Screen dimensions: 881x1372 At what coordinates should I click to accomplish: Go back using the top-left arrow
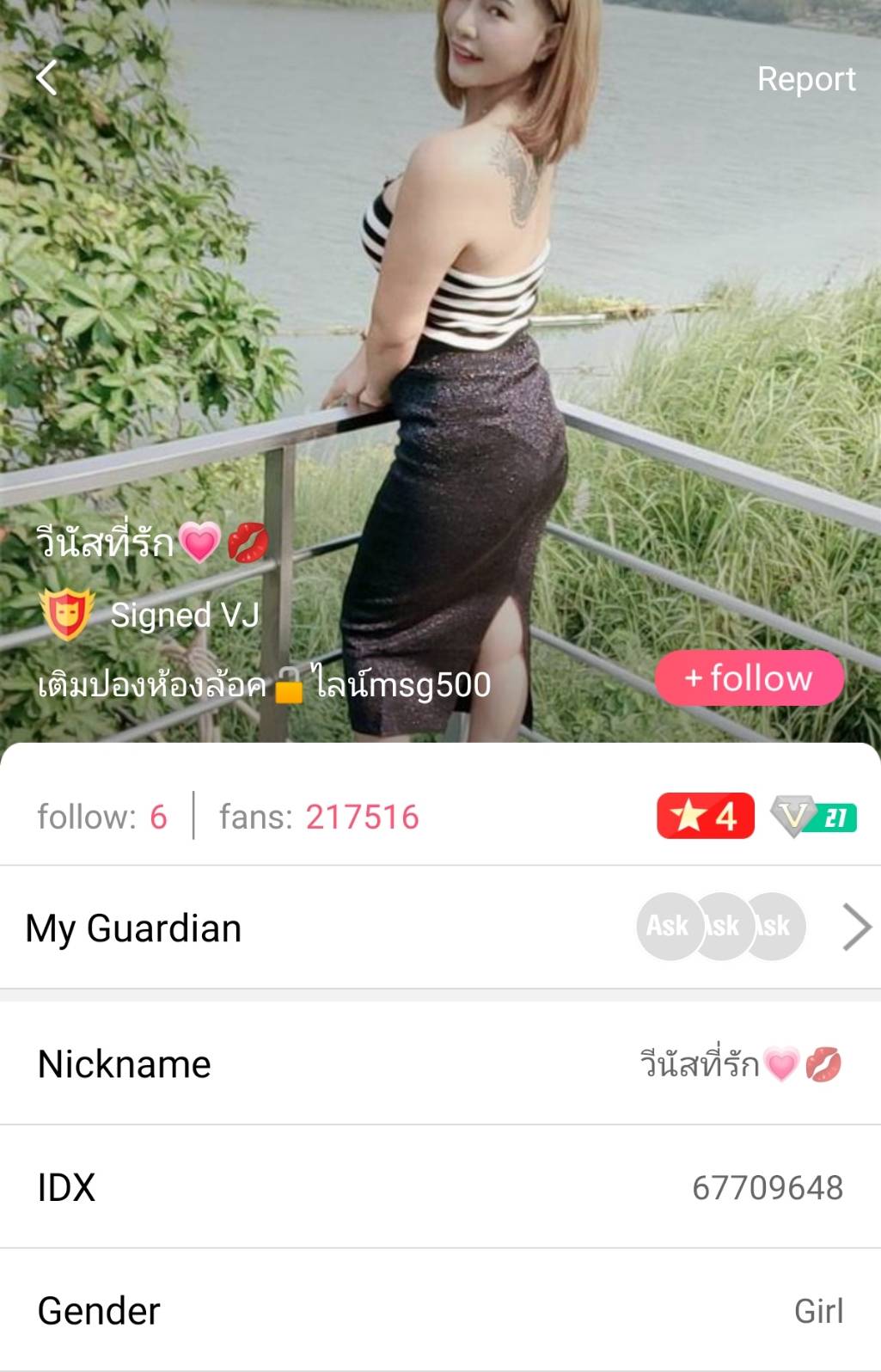[47, 78]
